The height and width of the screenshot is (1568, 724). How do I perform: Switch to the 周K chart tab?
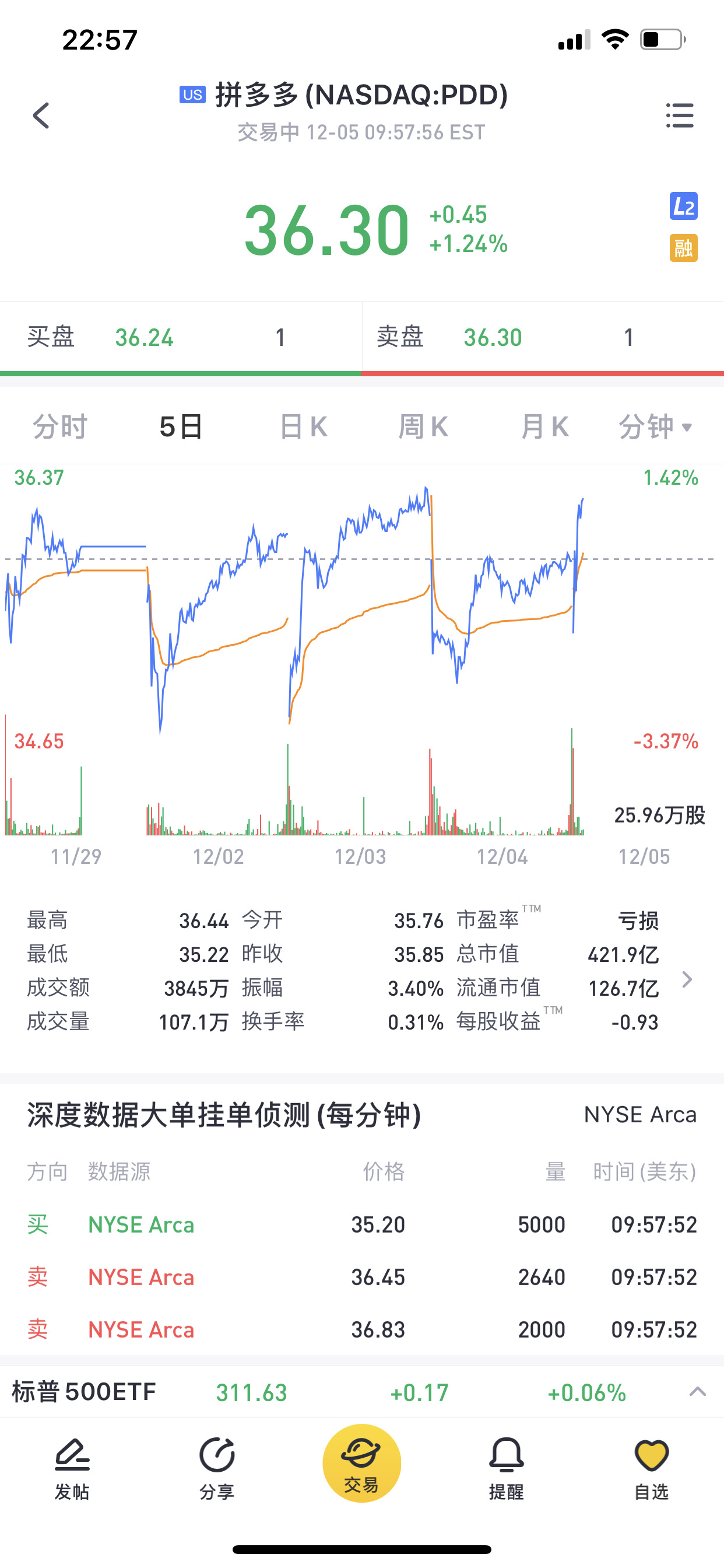423,426
